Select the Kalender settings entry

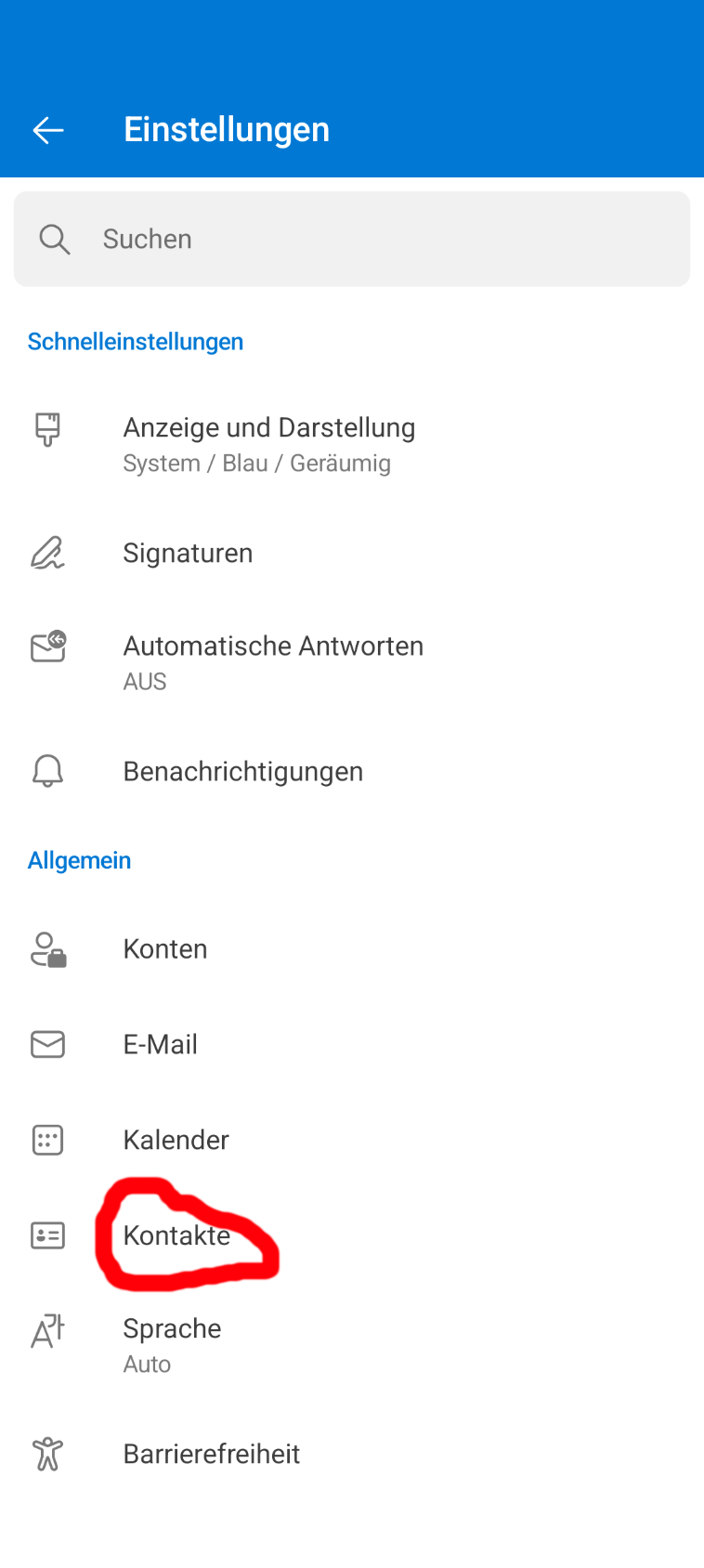176,1140
